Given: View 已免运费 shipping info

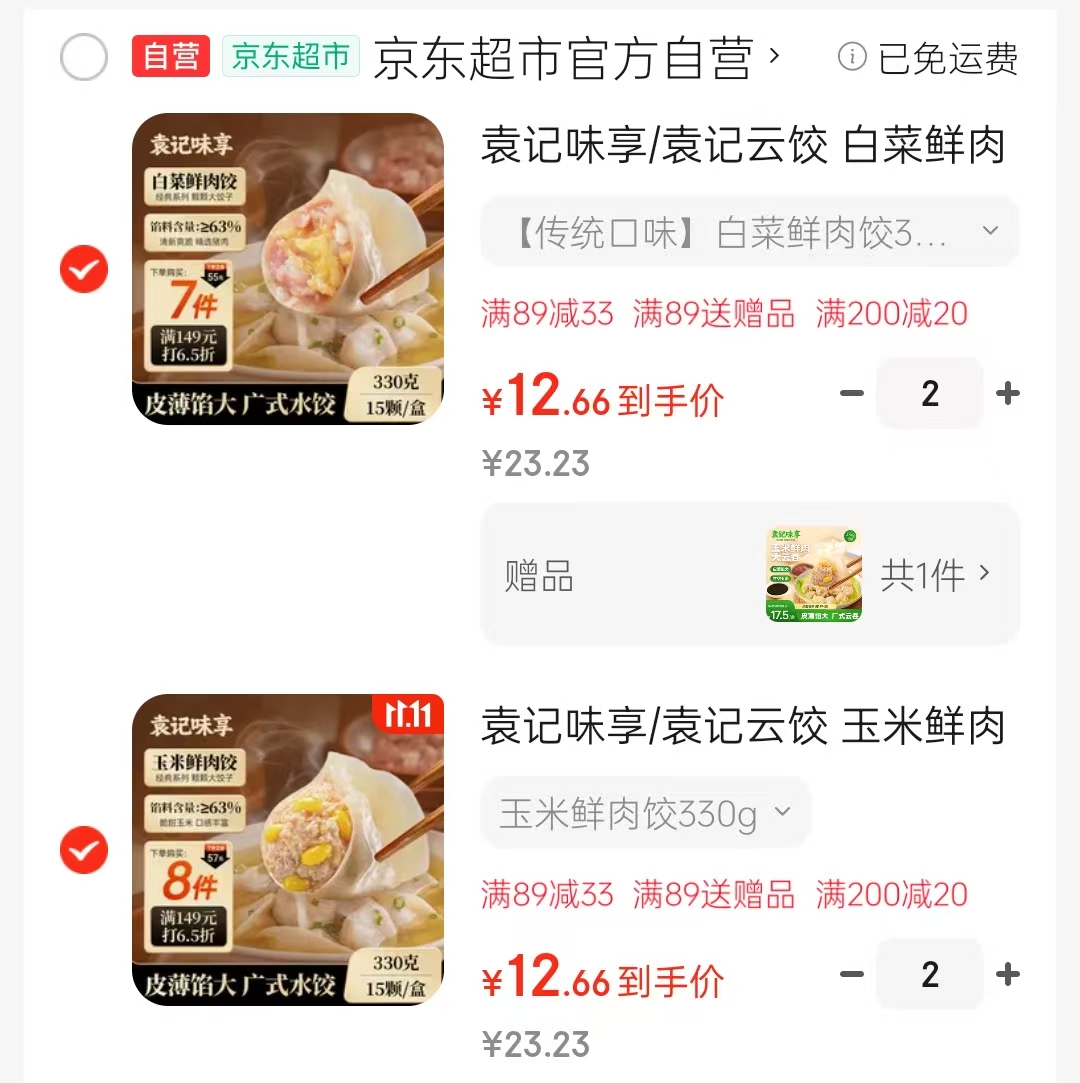Looking at the screenshot, I should click(x=929, y=59).
